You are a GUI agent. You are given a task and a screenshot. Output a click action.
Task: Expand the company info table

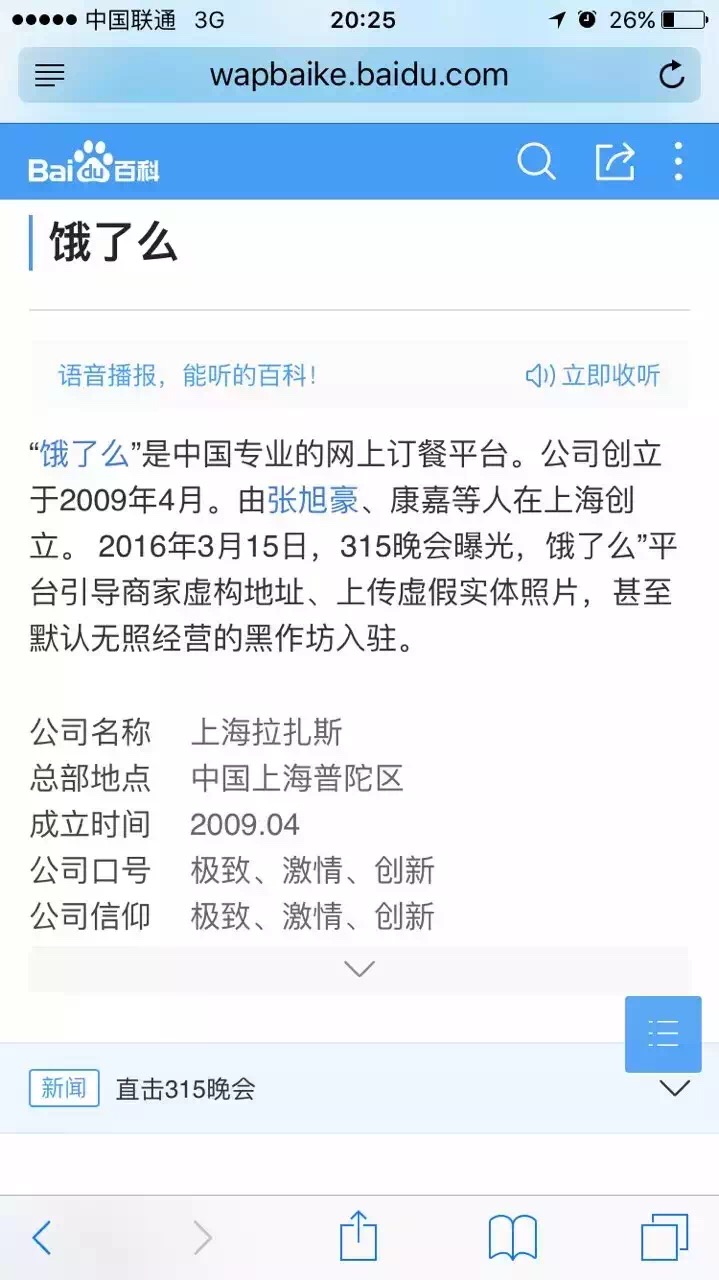(x=359, y=969)
